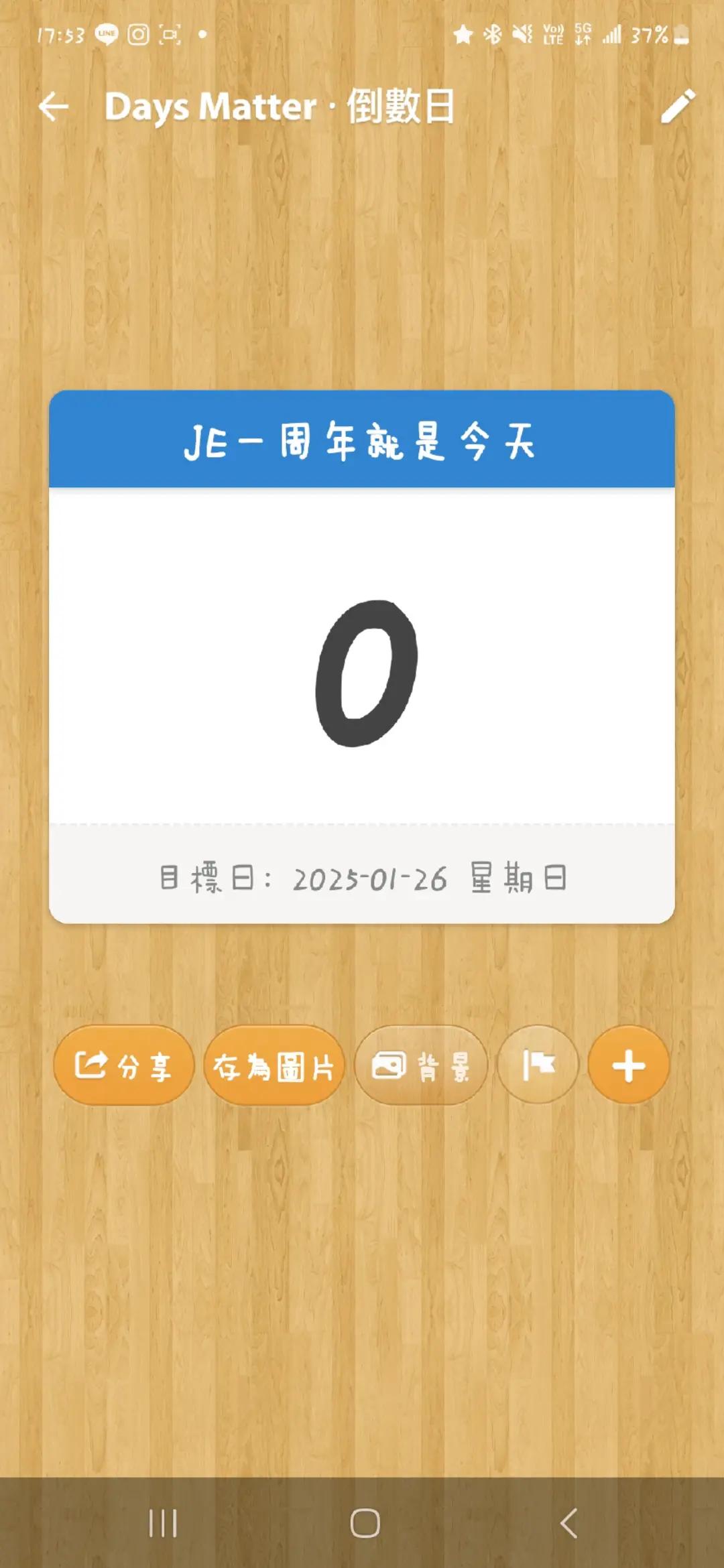Image resolution: width=724 pixels, height=1568 pixels.
Task: Save the card using 存為圖片
Action: (x=274, y=1065)
